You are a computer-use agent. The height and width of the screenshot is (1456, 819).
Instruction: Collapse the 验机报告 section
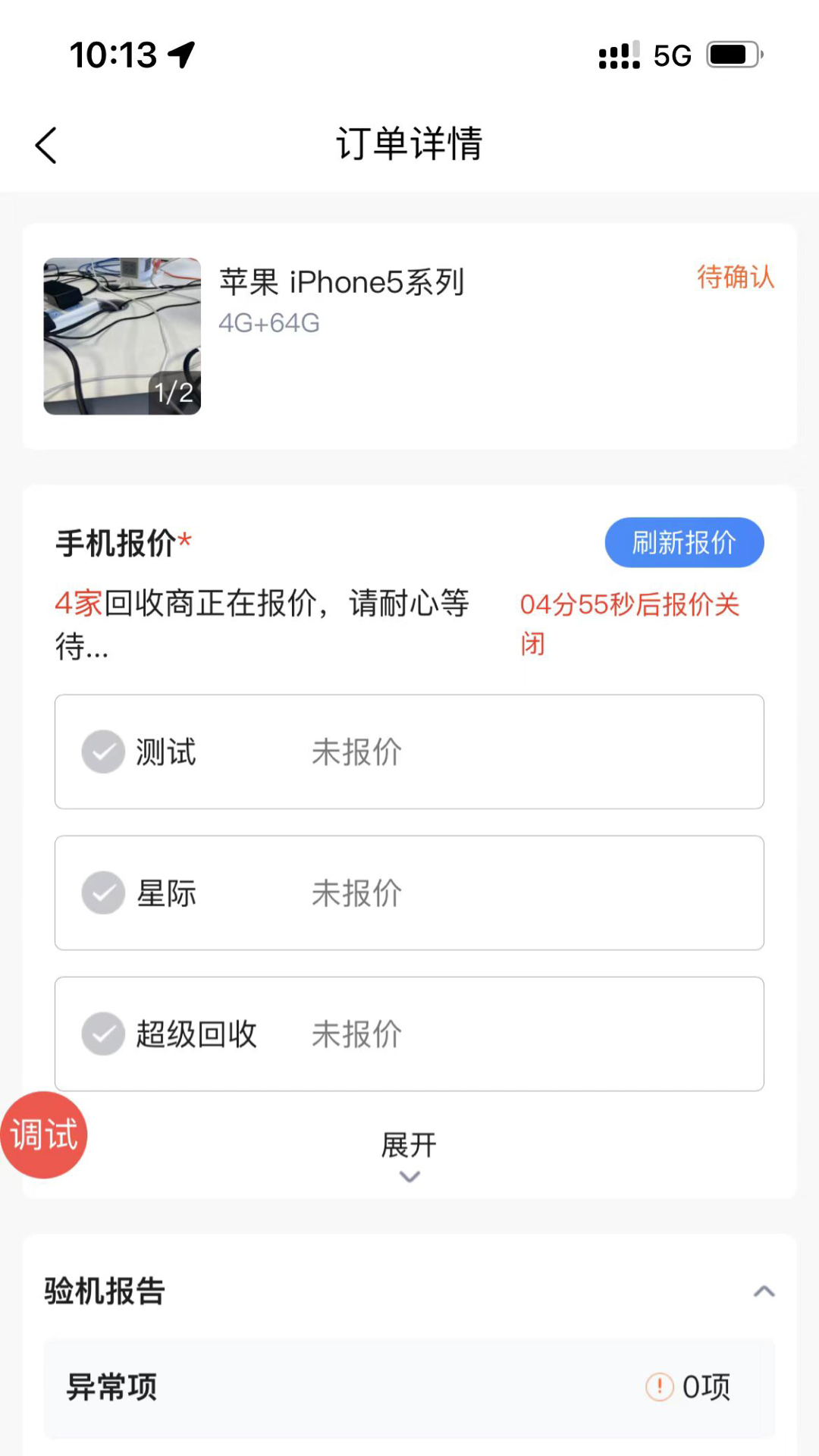[x=764, y=1291]
